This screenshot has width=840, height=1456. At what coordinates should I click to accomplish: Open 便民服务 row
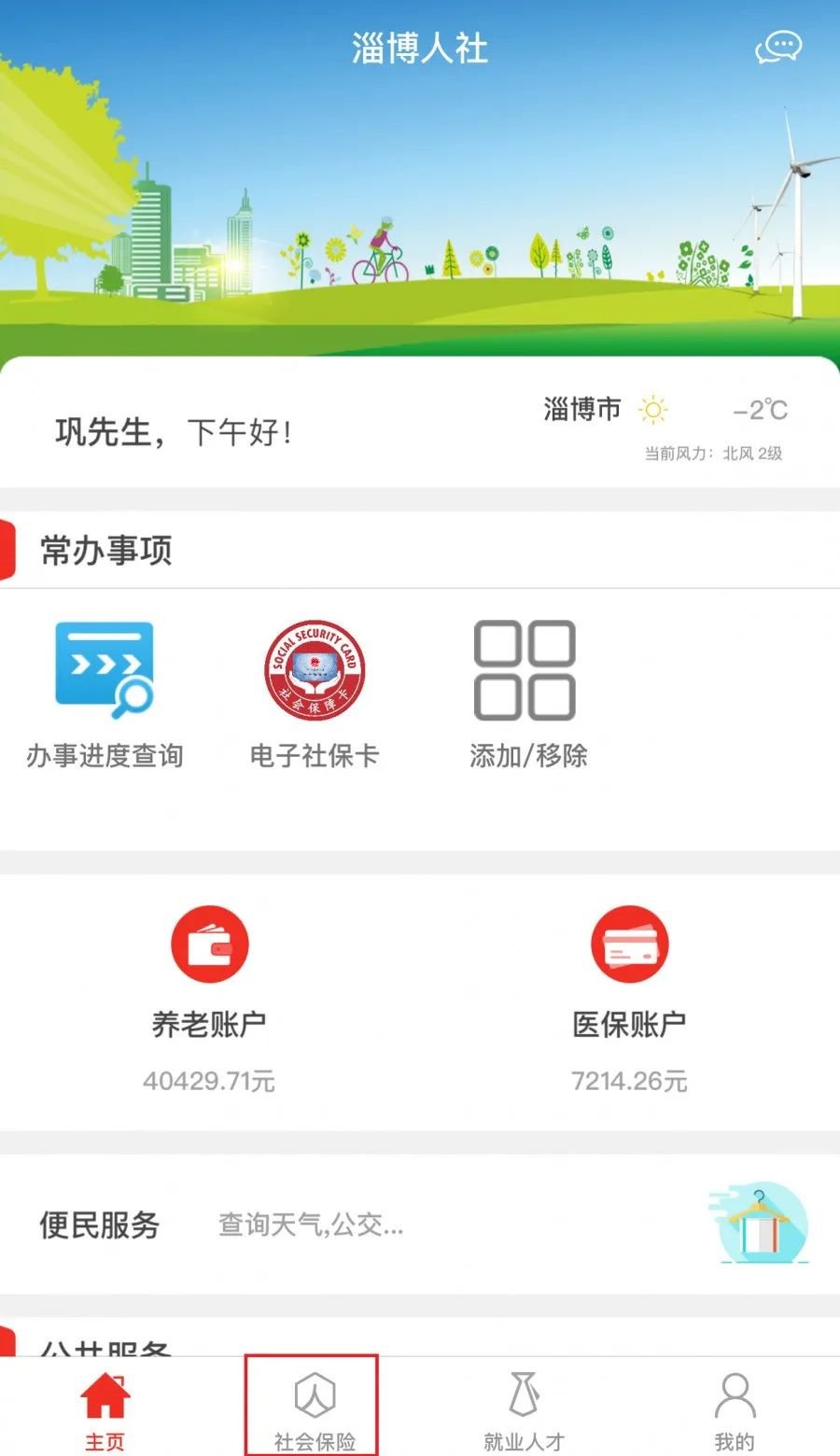point(420,1225)
